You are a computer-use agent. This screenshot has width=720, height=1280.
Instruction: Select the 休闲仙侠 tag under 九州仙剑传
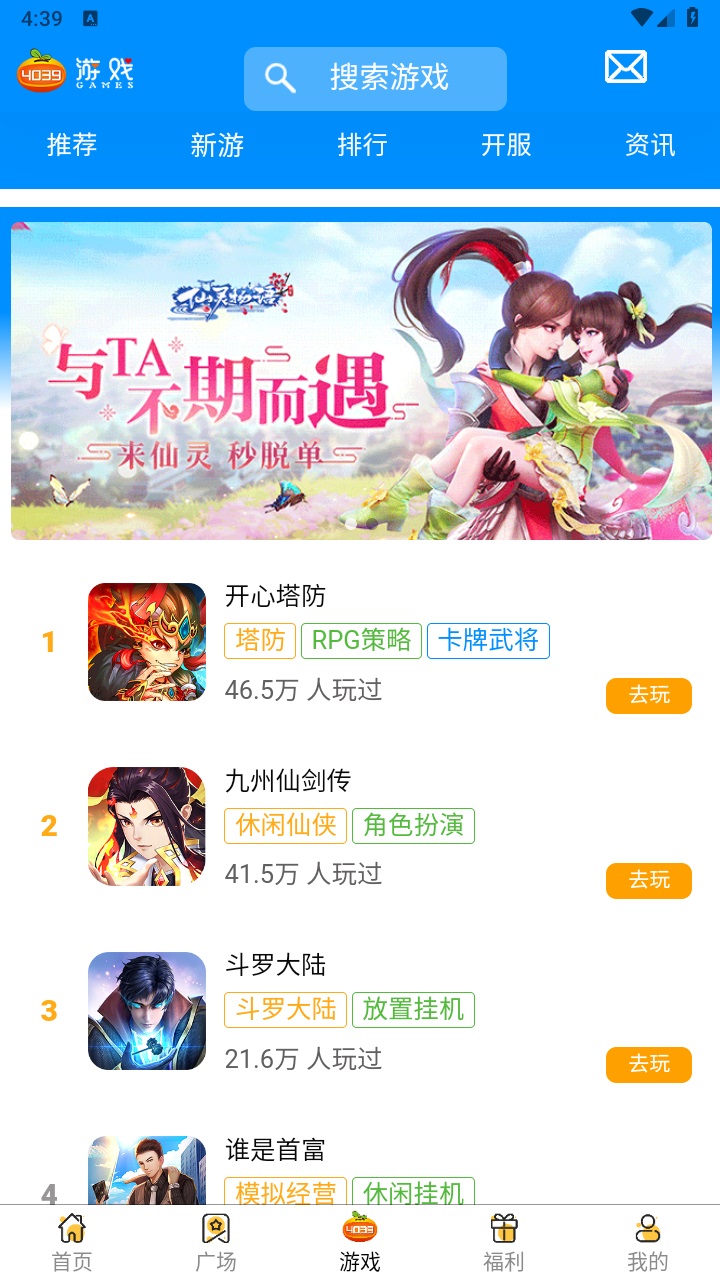coord(284,825)
